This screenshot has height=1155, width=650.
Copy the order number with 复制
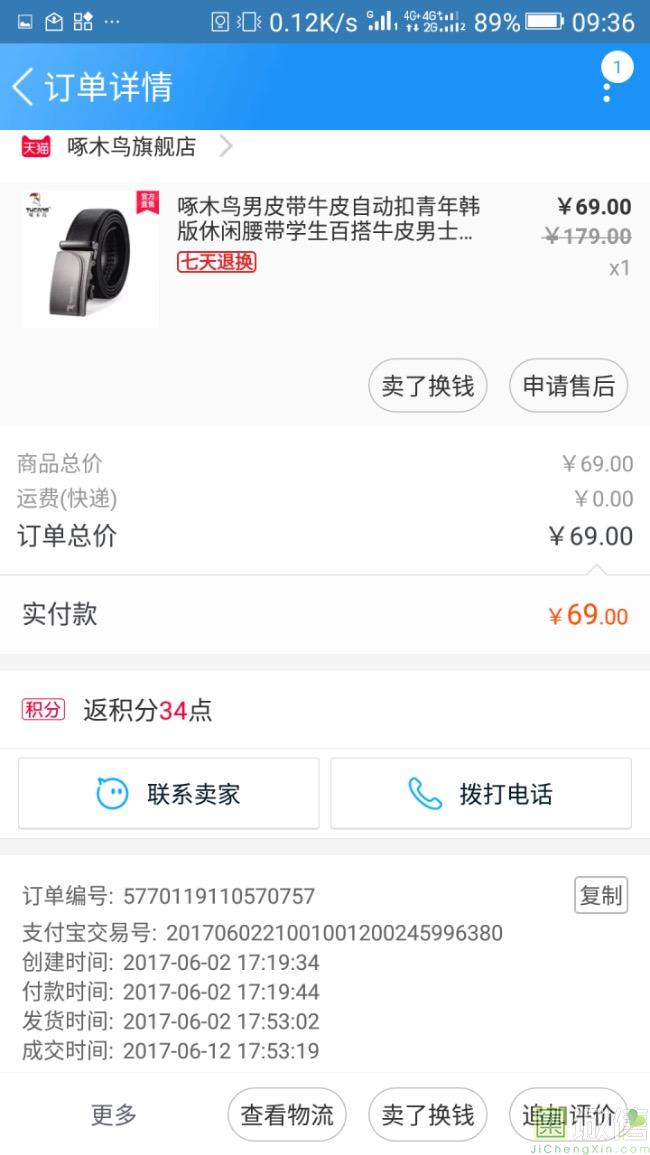(x=600, y=895)
